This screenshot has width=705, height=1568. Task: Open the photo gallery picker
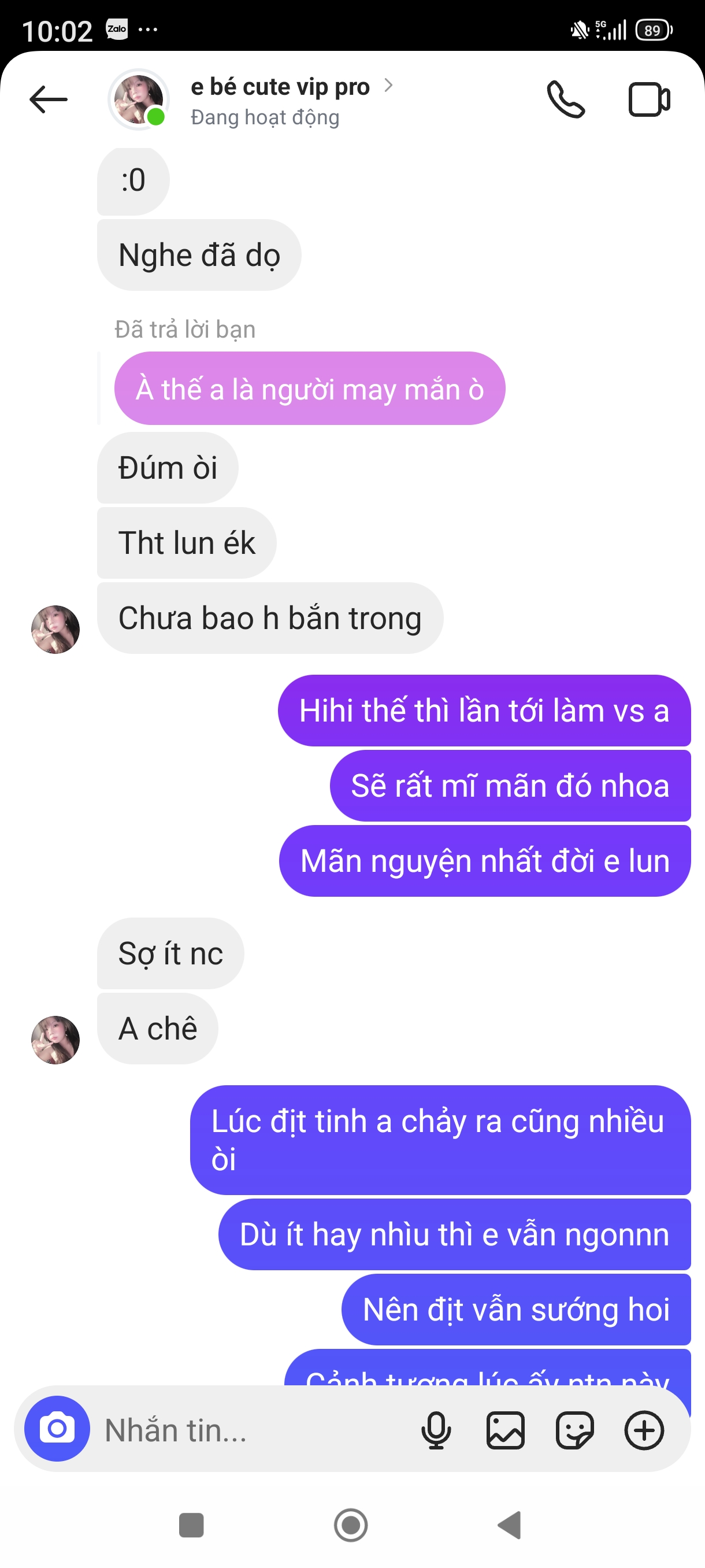pyautogui.click(x=505, y=1430)
